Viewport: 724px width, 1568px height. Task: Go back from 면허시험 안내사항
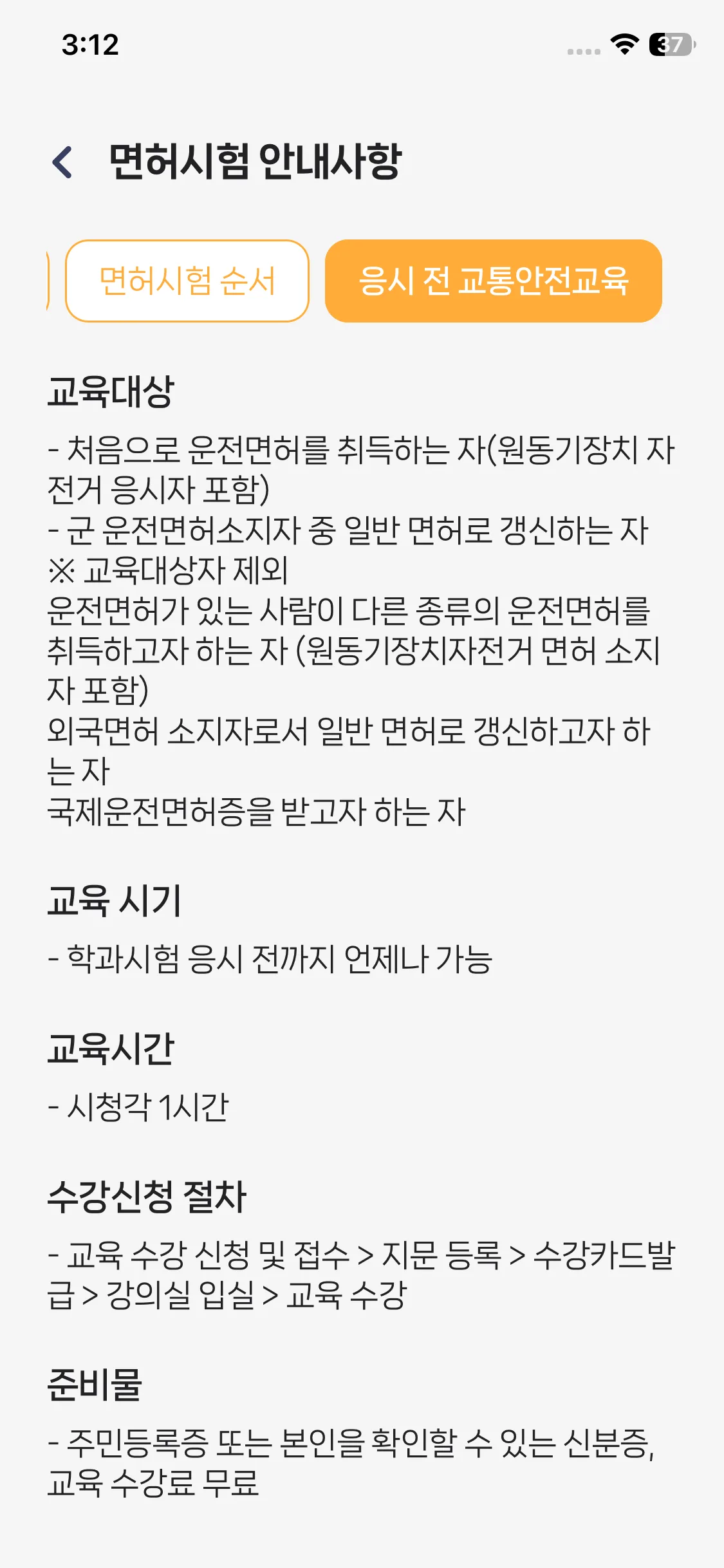62,162
